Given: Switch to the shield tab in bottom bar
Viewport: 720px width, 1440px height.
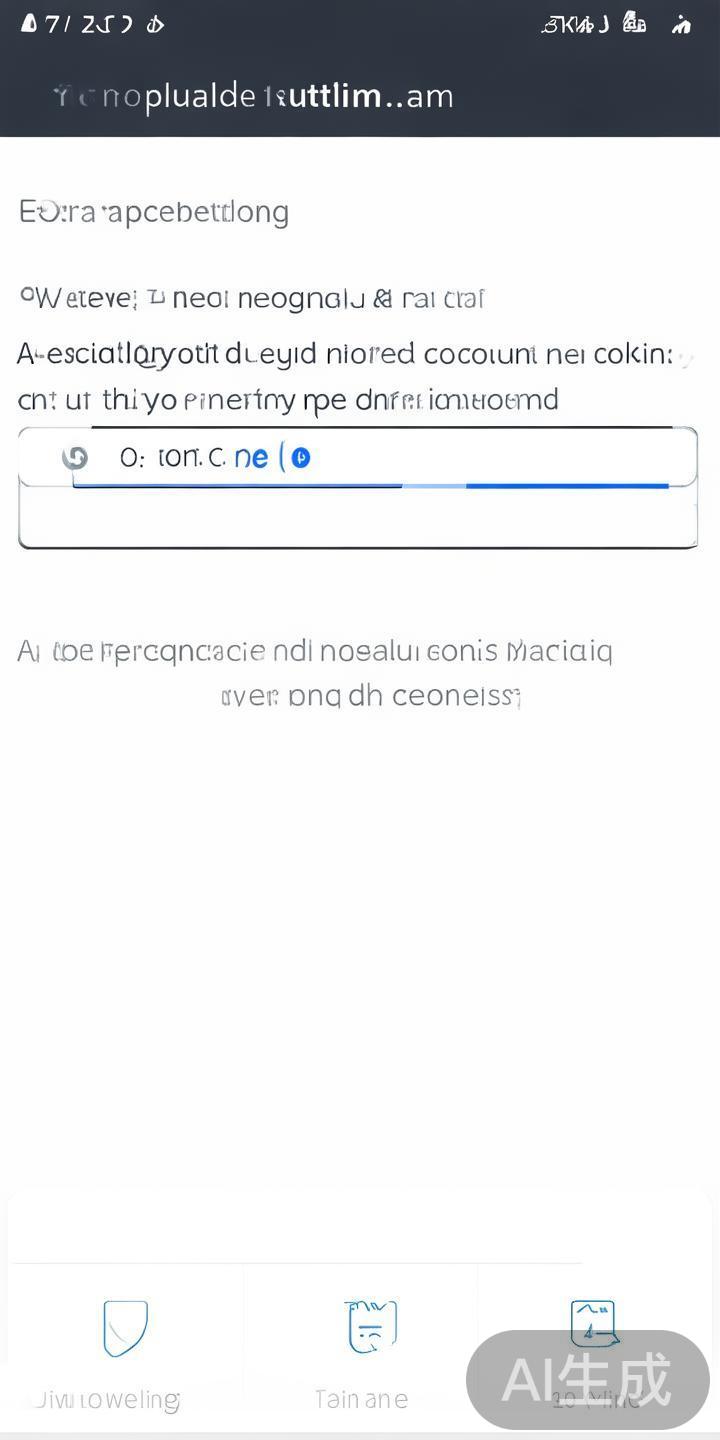Looking at the screenshot, I should coord(125,1328).
